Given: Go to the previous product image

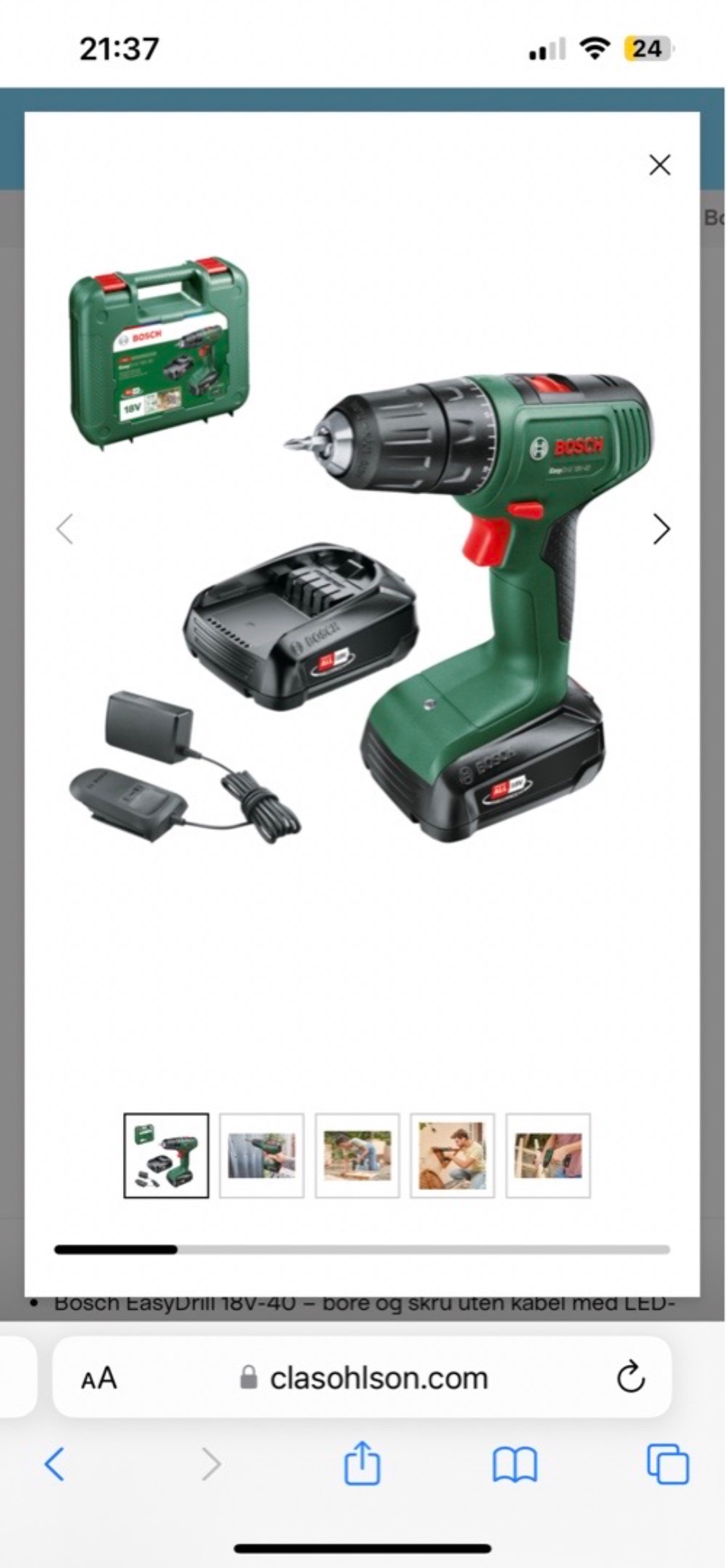Looking at the screenshot, I should (x=65, y=529).
